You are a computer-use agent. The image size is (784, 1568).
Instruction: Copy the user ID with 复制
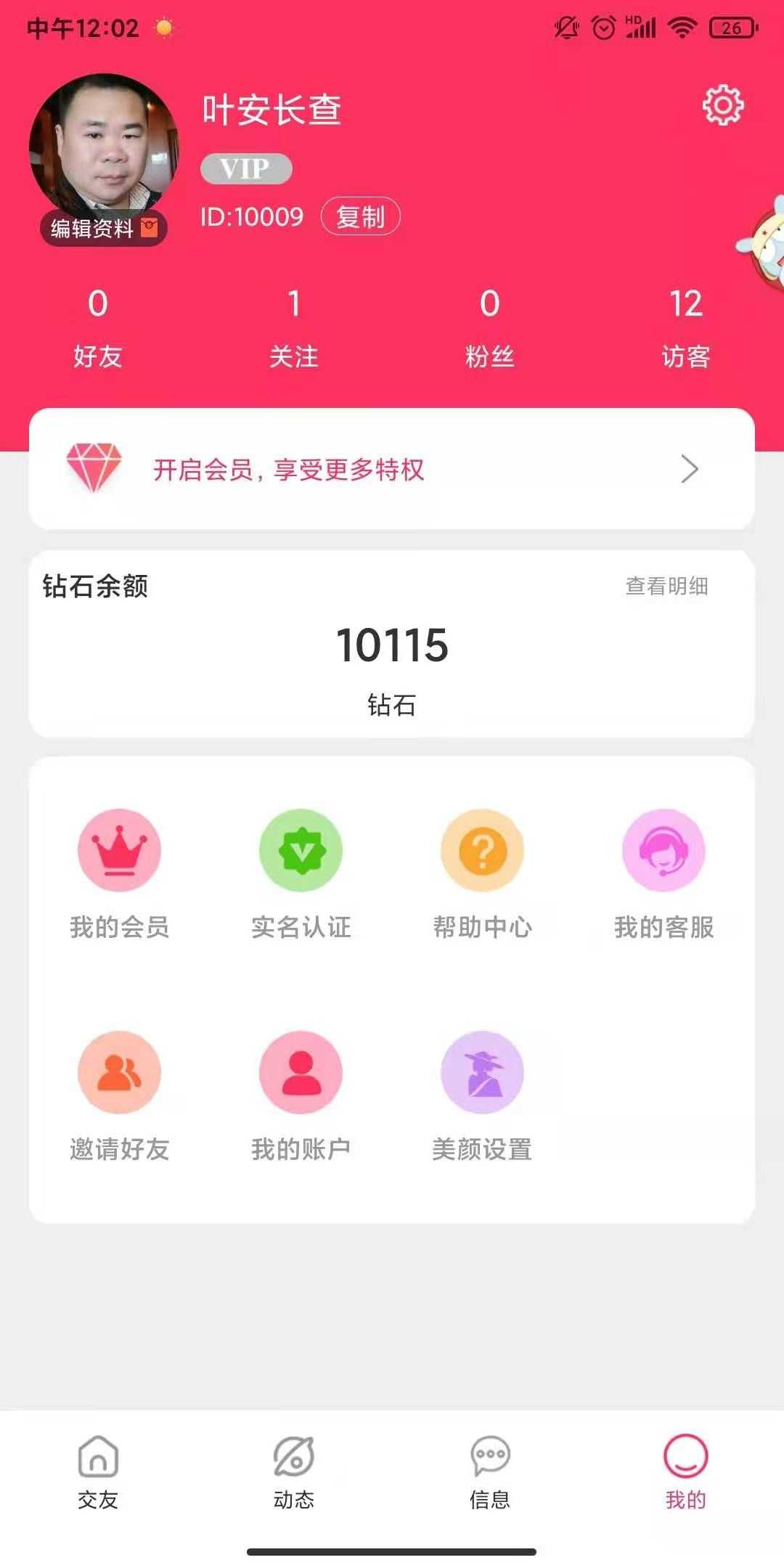click(x=360, y=216)
